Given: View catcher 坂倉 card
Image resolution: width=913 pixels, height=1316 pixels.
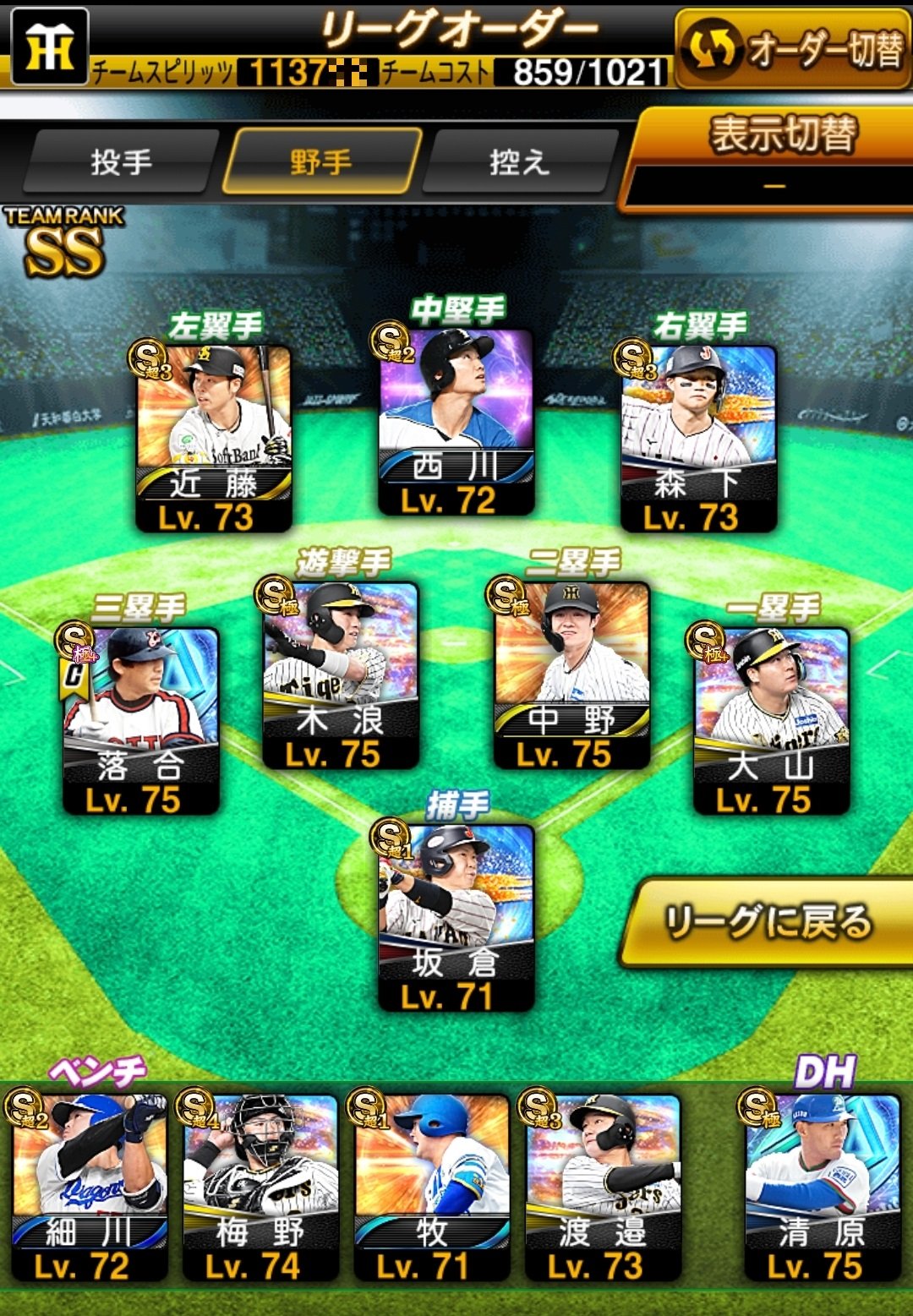Looking at the screenshot, I should tap(456, 916).
